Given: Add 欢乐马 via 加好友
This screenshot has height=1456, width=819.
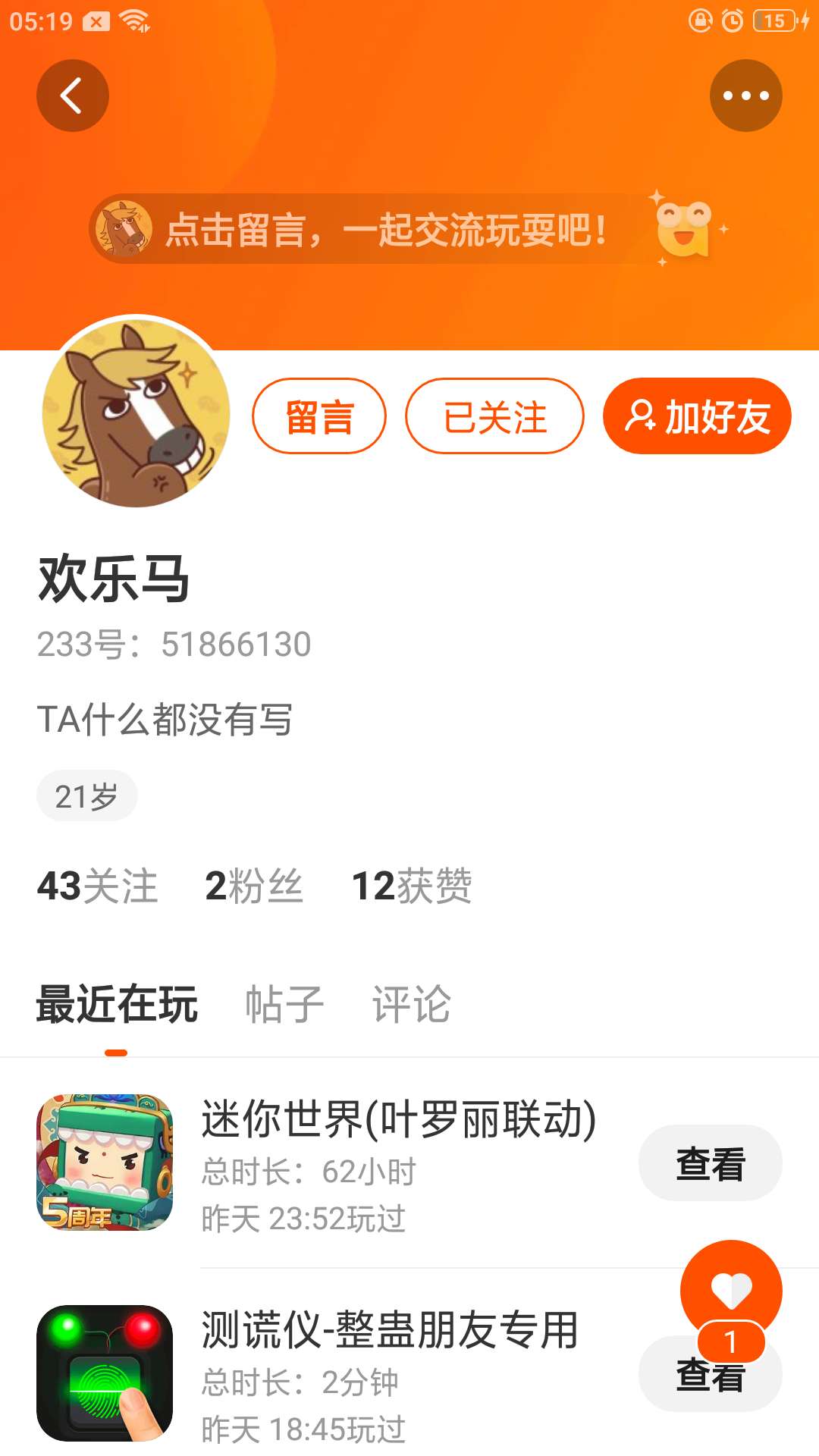Looking at the screenshot, I should (x=697, y=416).
